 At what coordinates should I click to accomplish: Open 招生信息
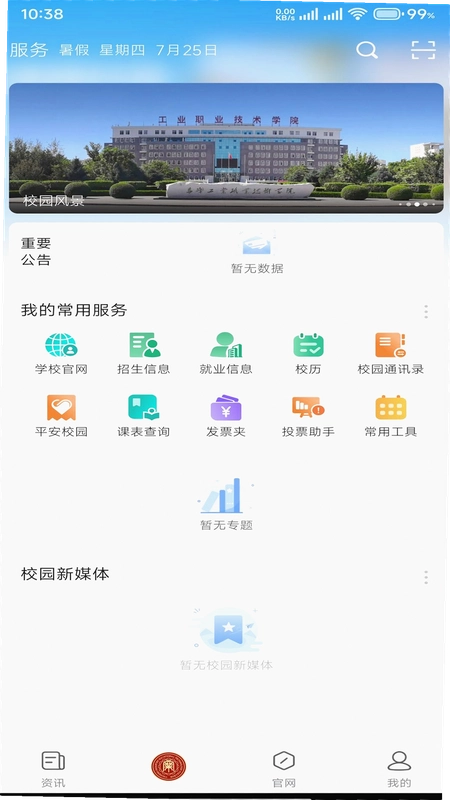click(x=143, y=354)
